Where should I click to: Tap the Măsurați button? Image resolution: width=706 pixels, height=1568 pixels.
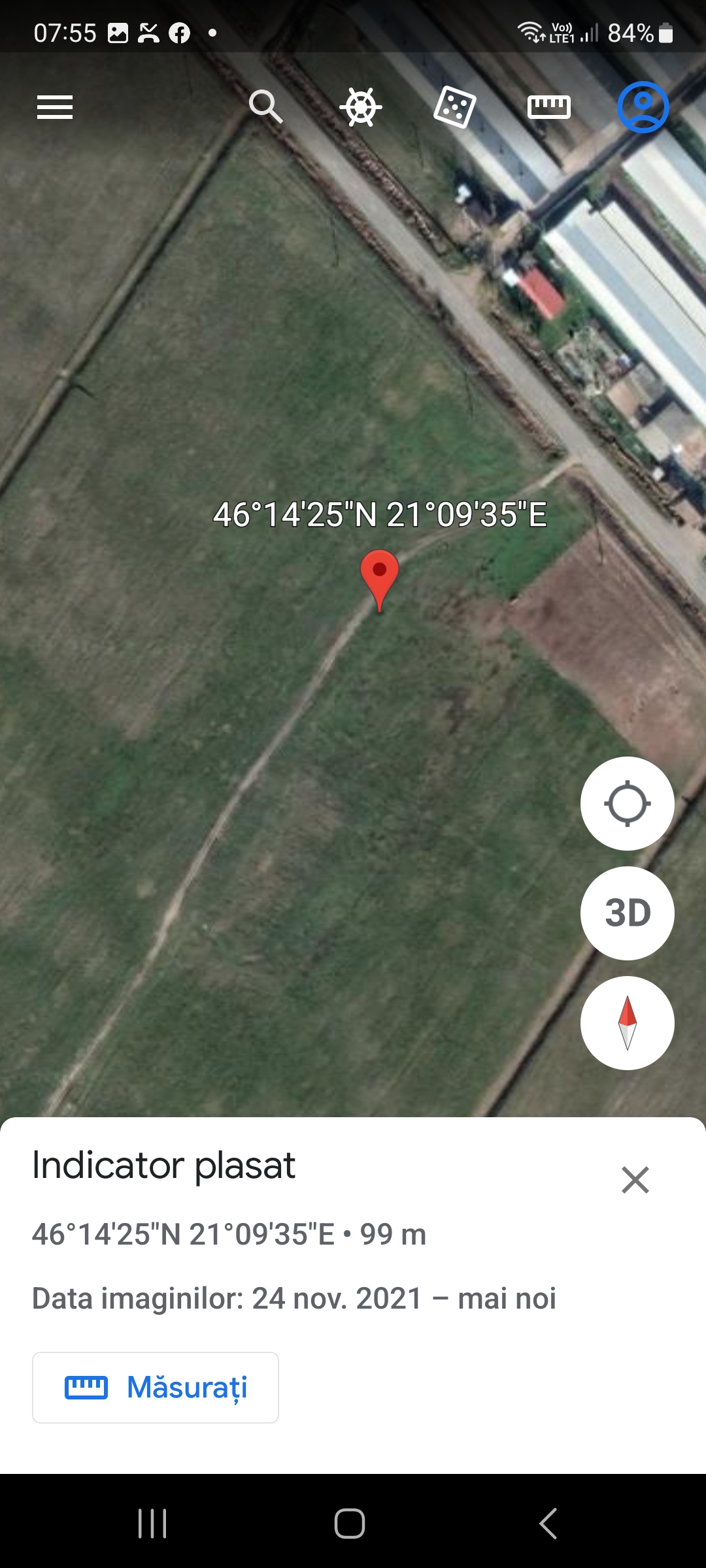tap(156, 1388)
